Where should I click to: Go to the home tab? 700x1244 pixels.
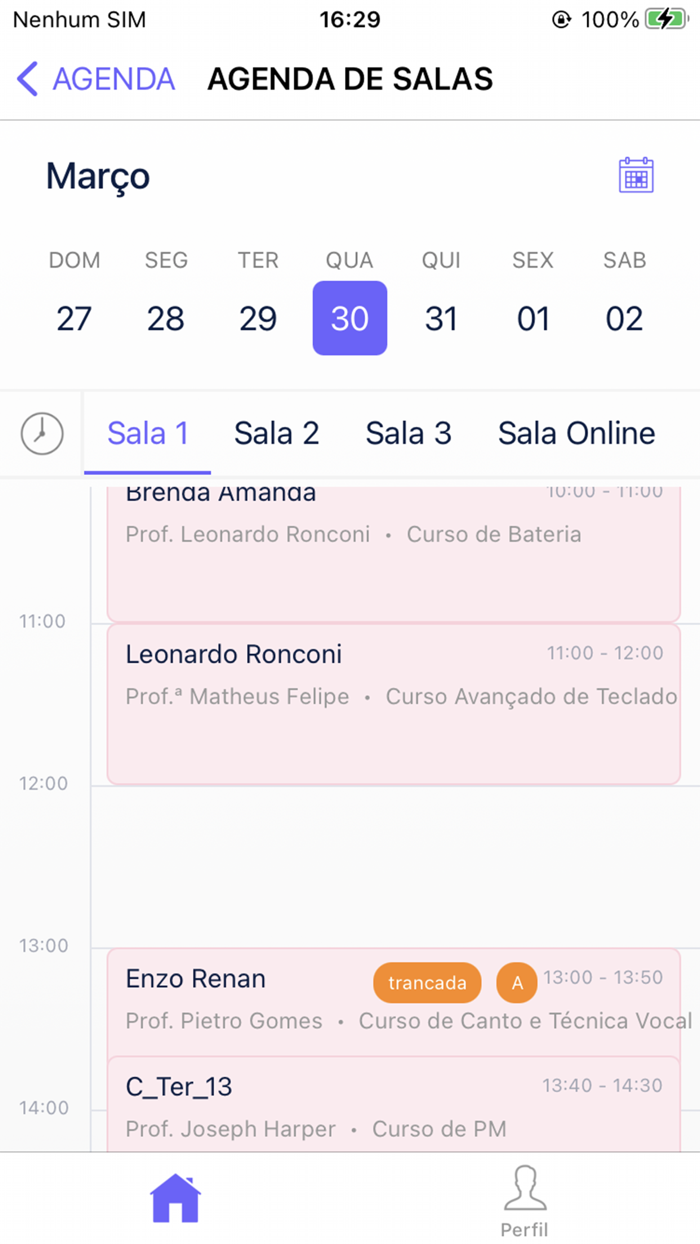click(175, 1198)
